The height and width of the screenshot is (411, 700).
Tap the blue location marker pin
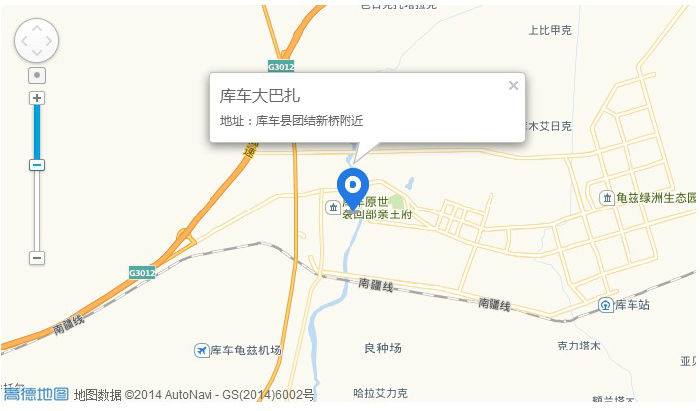(352, 186)
